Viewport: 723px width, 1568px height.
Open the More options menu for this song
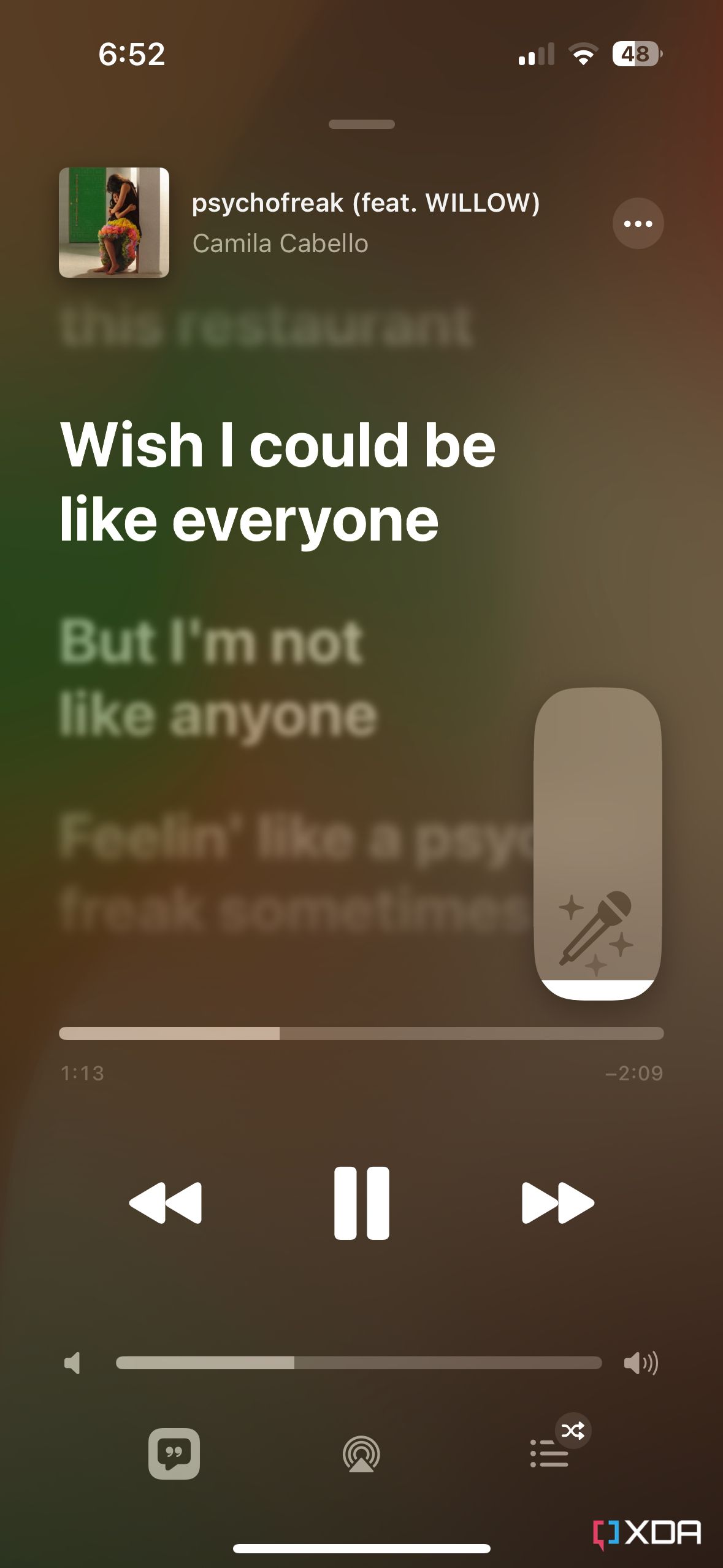(x=638, y=224)
